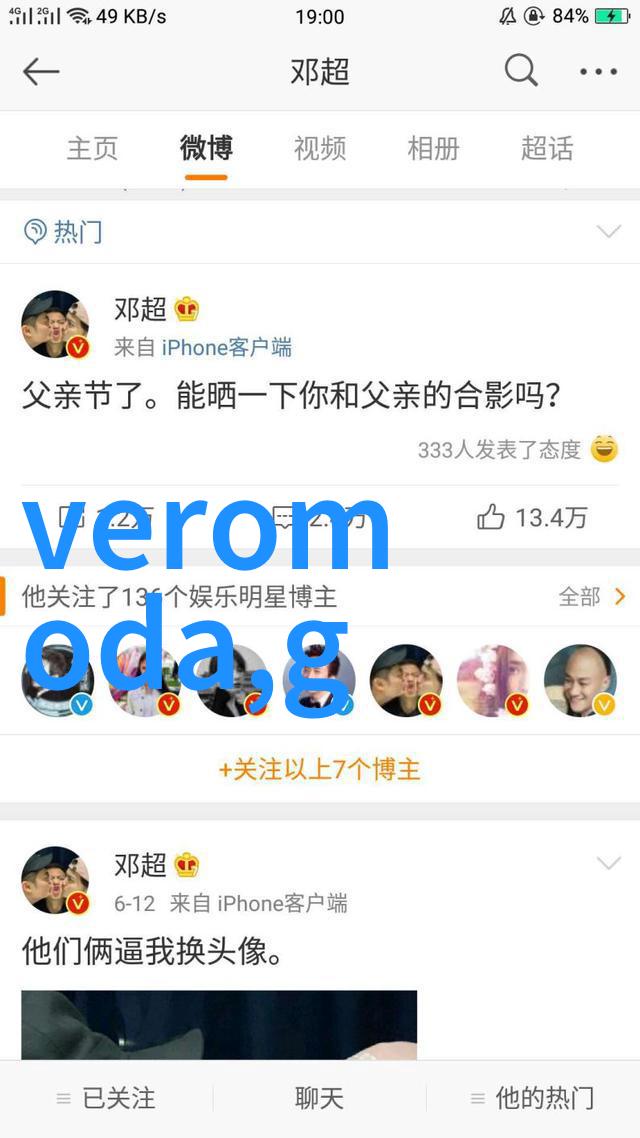Expand the 热门 filter chevron
The height and width of the screenshot is (1138, 640).
(608, 232)
